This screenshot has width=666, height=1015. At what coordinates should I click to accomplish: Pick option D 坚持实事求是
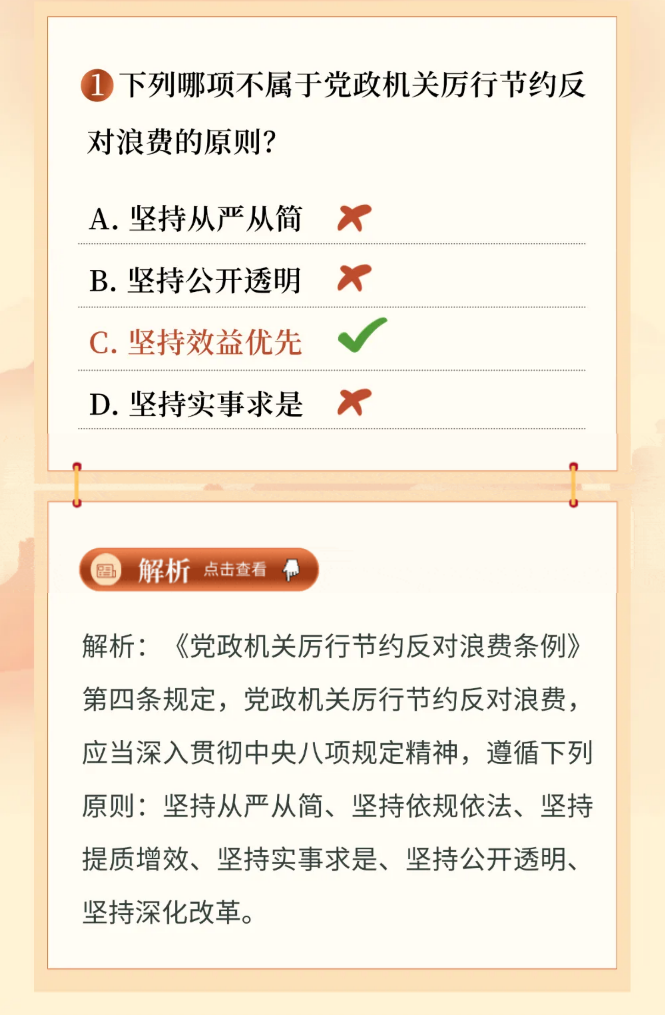pos(196,404)
